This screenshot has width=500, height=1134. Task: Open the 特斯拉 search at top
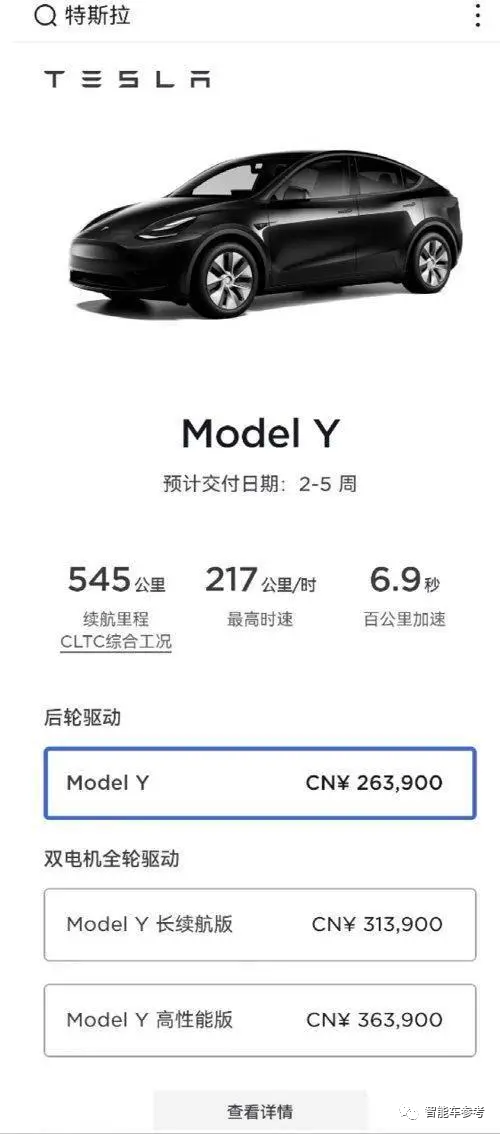pyautogui.click(x=82, y=16)
